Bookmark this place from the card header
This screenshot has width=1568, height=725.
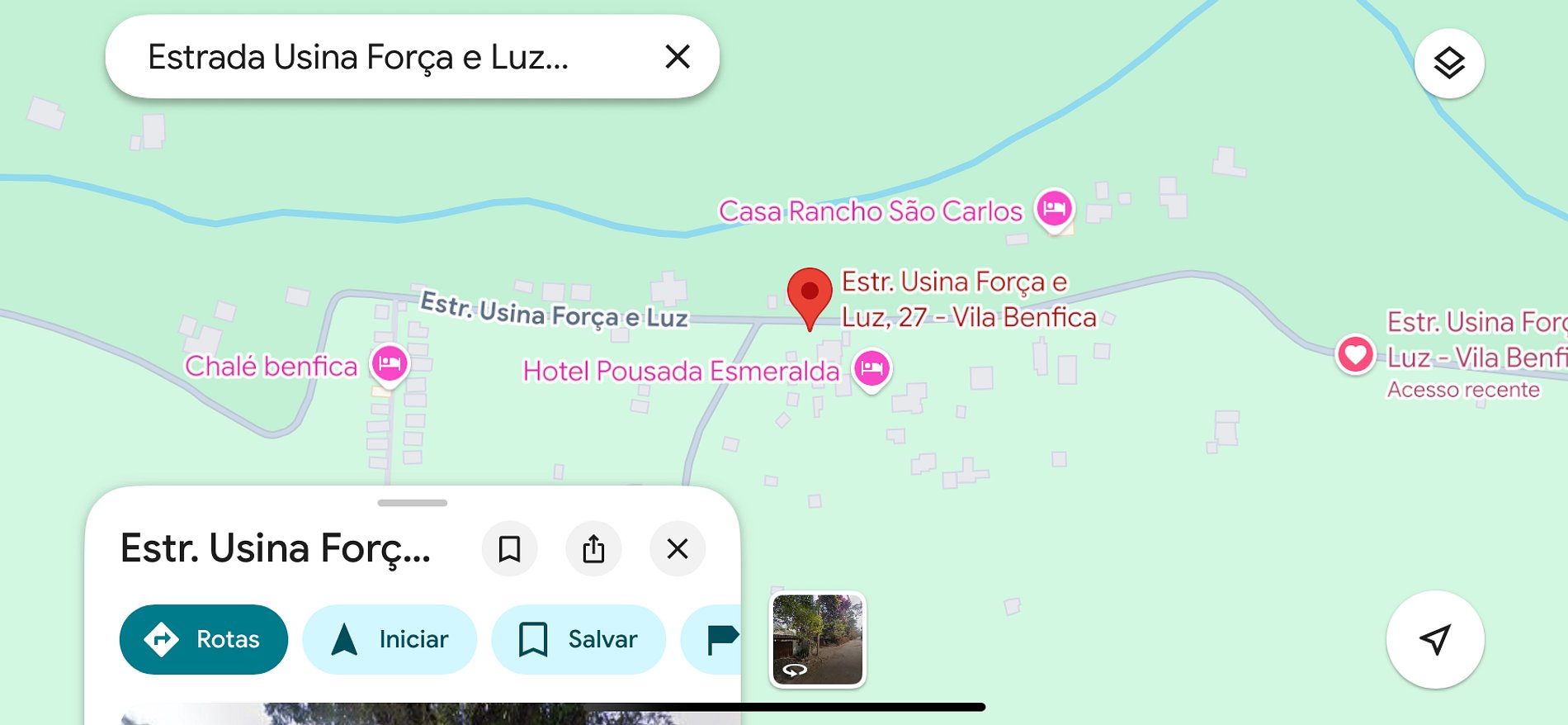click(509, 549)
